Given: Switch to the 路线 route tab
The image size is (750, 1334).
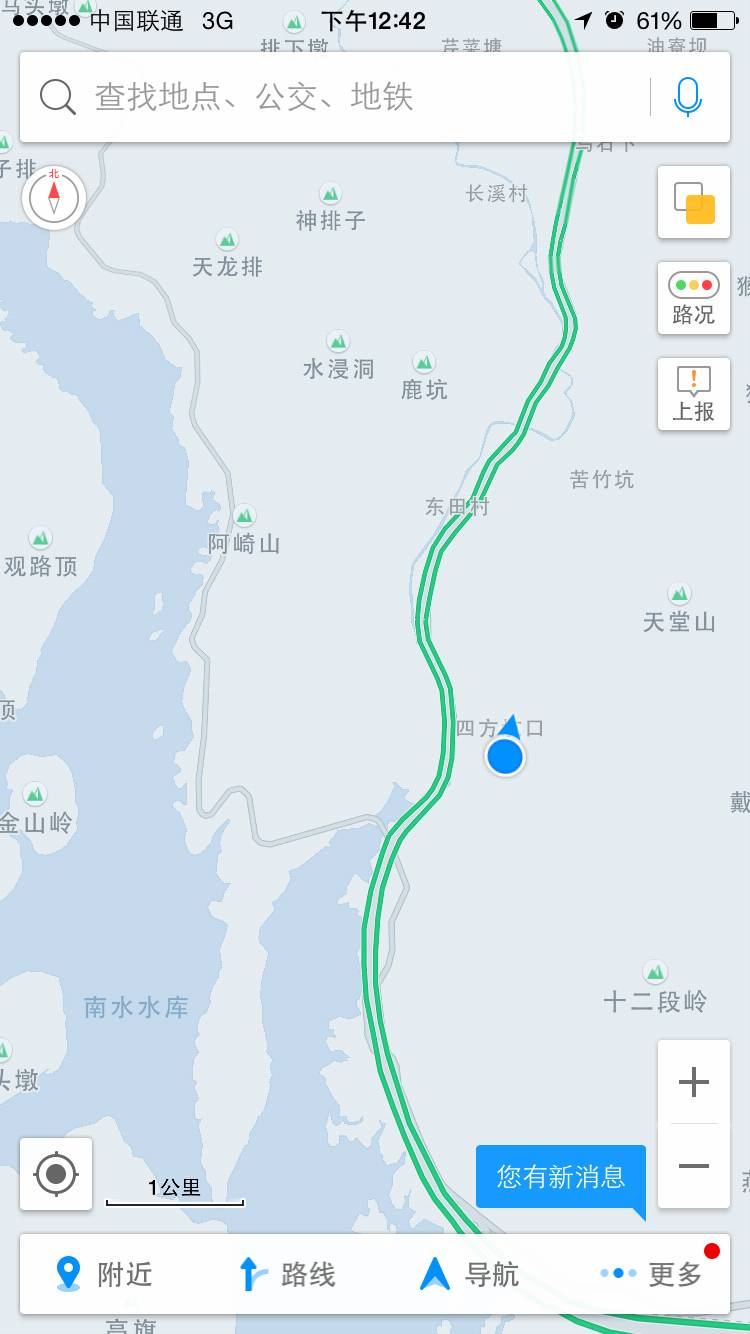Looking at the screenshot, I should [x=288, y=1274].
